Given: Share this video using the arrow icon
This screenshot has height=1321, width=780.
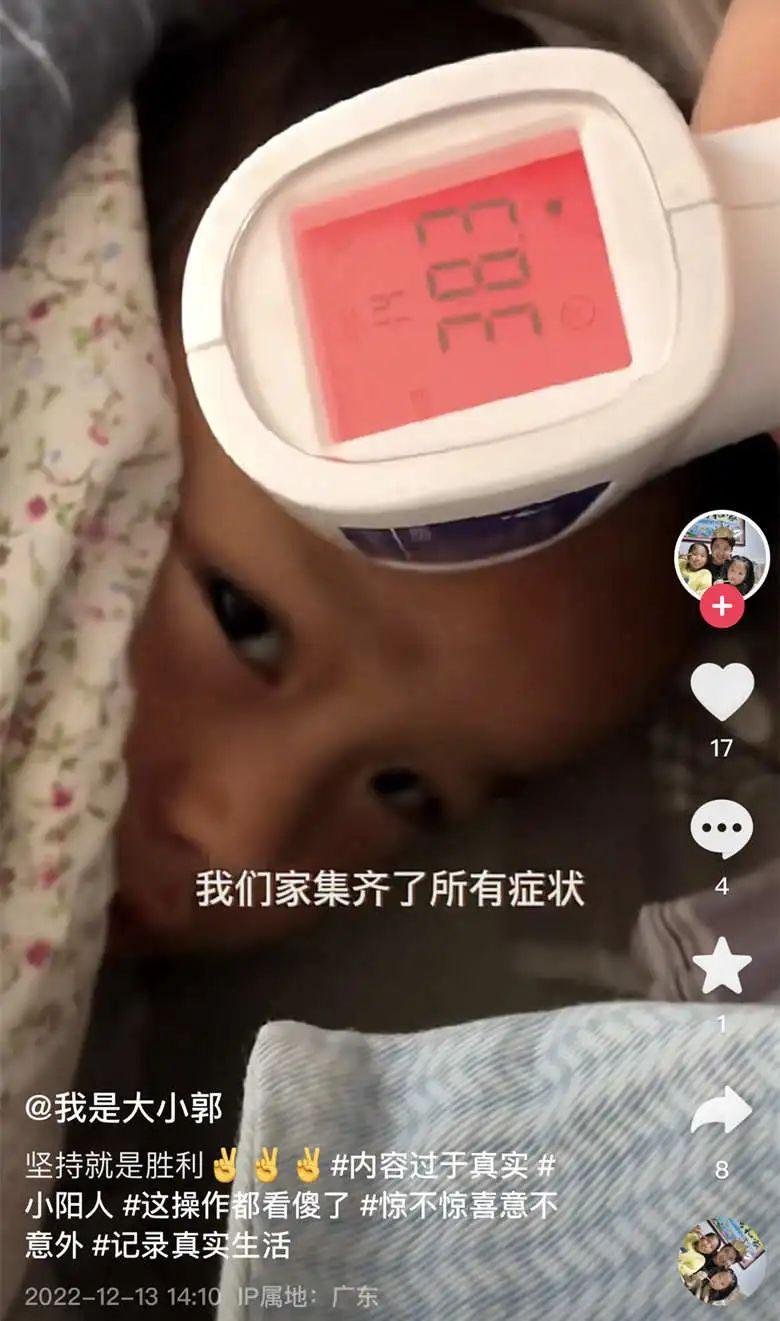Looking at the screenshot, I should point(721,1110).
